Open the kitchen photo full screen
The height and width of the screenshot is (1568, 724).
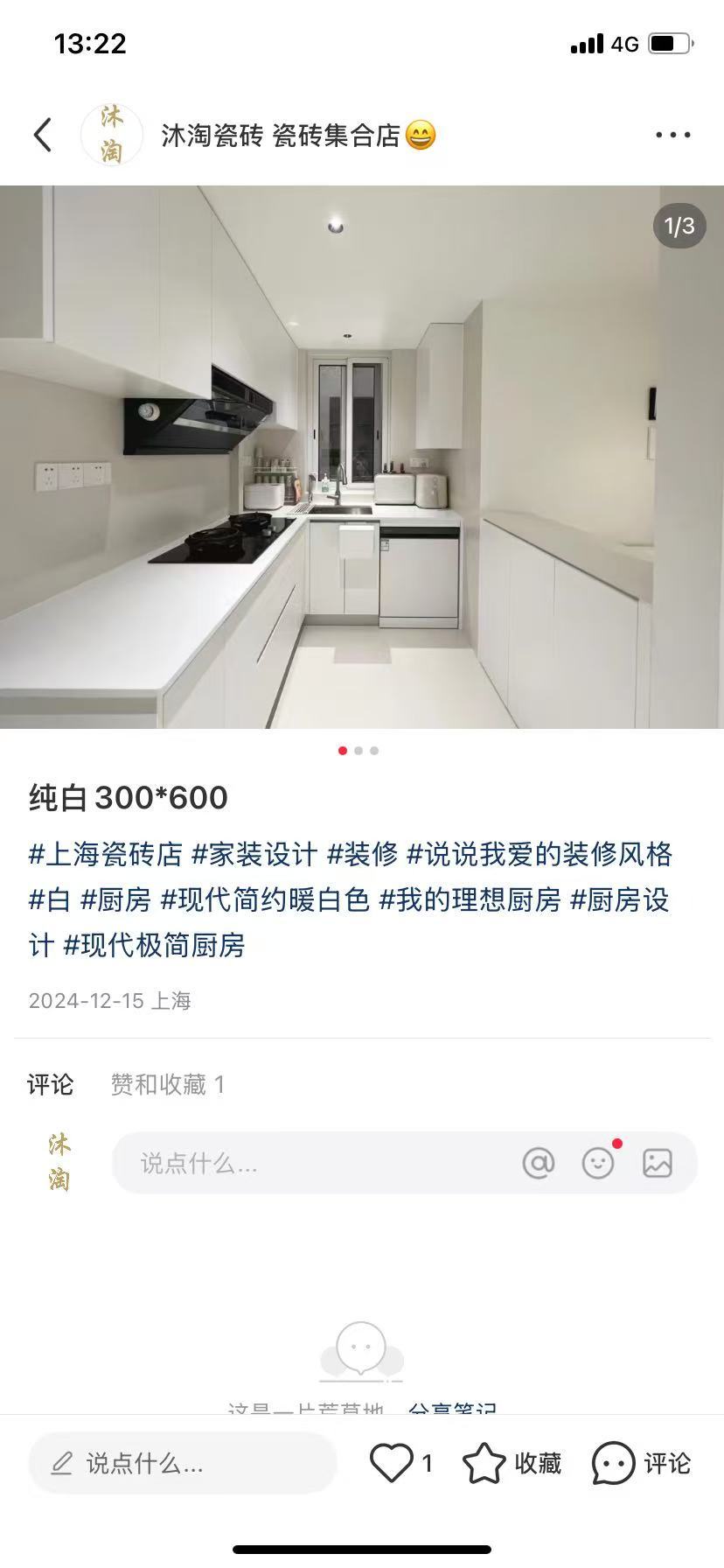tap(362, 457)
